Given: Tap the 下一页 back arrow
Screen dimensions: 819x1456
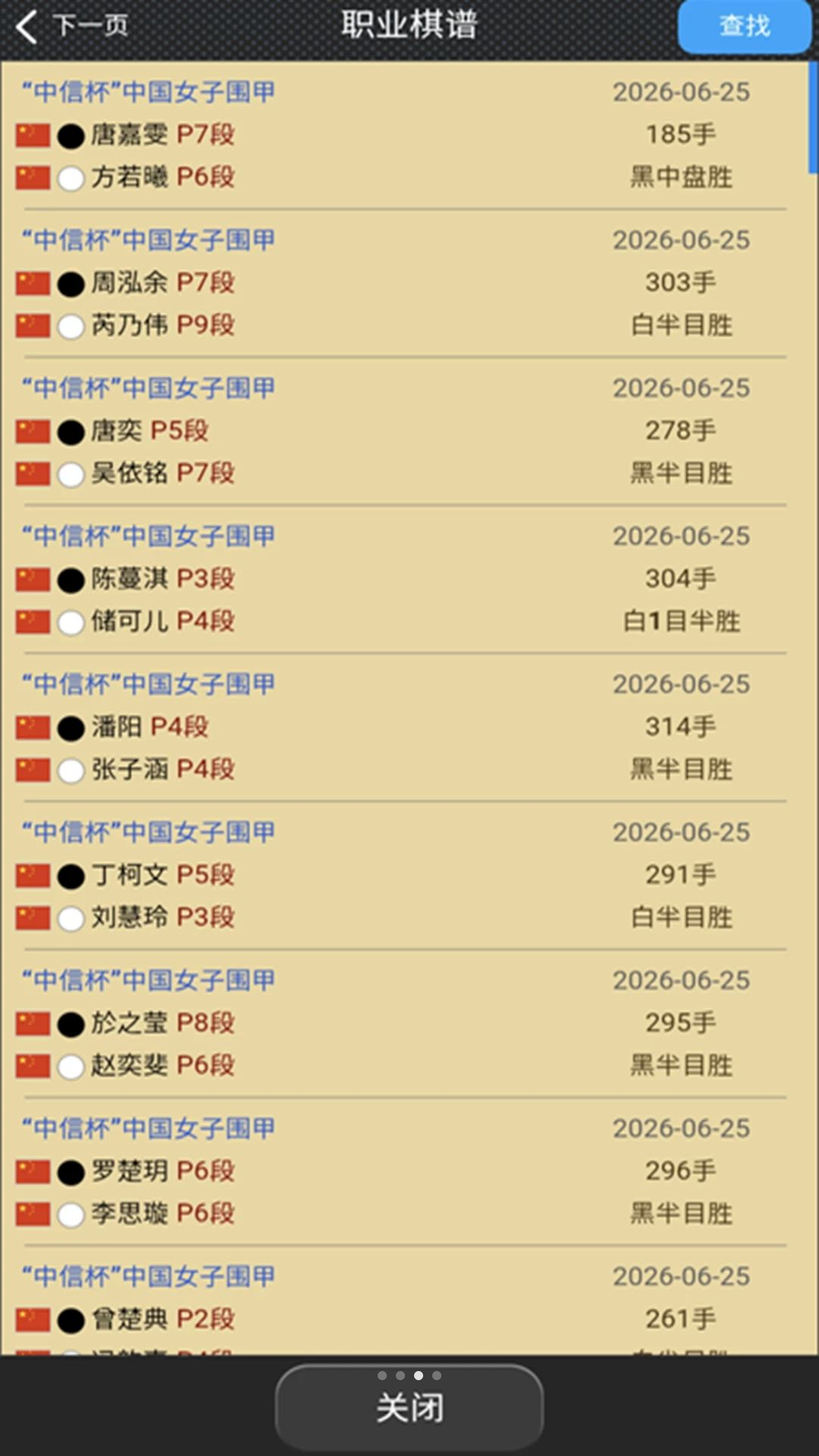Looking at the screenshot, I should [x=71, y=27].
